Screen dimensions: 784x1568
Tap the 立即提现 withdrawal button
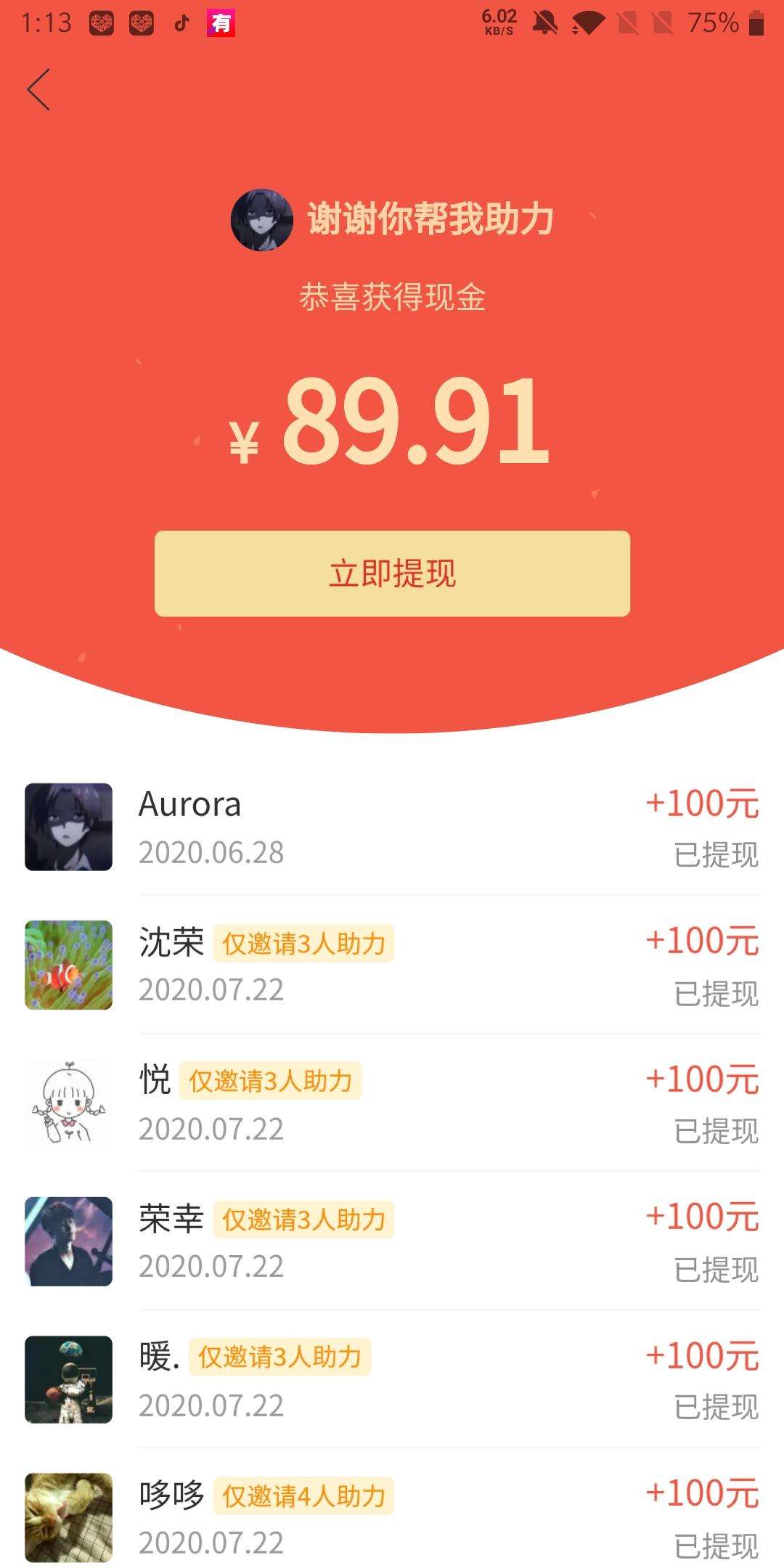[x=391, y=573]
